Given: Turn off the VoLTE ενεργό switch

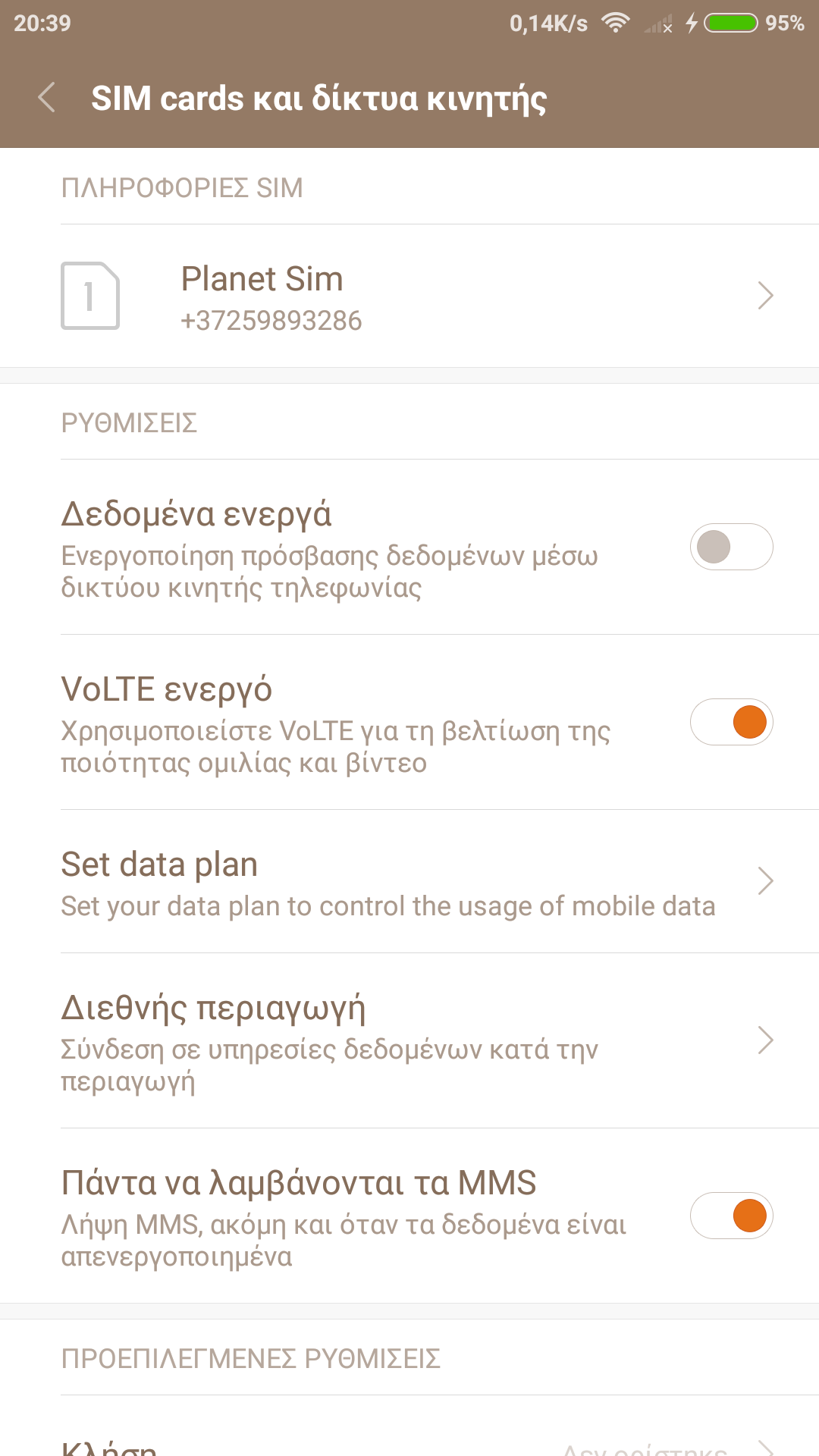Looking at the screenshot, I should tap(730, 722).
